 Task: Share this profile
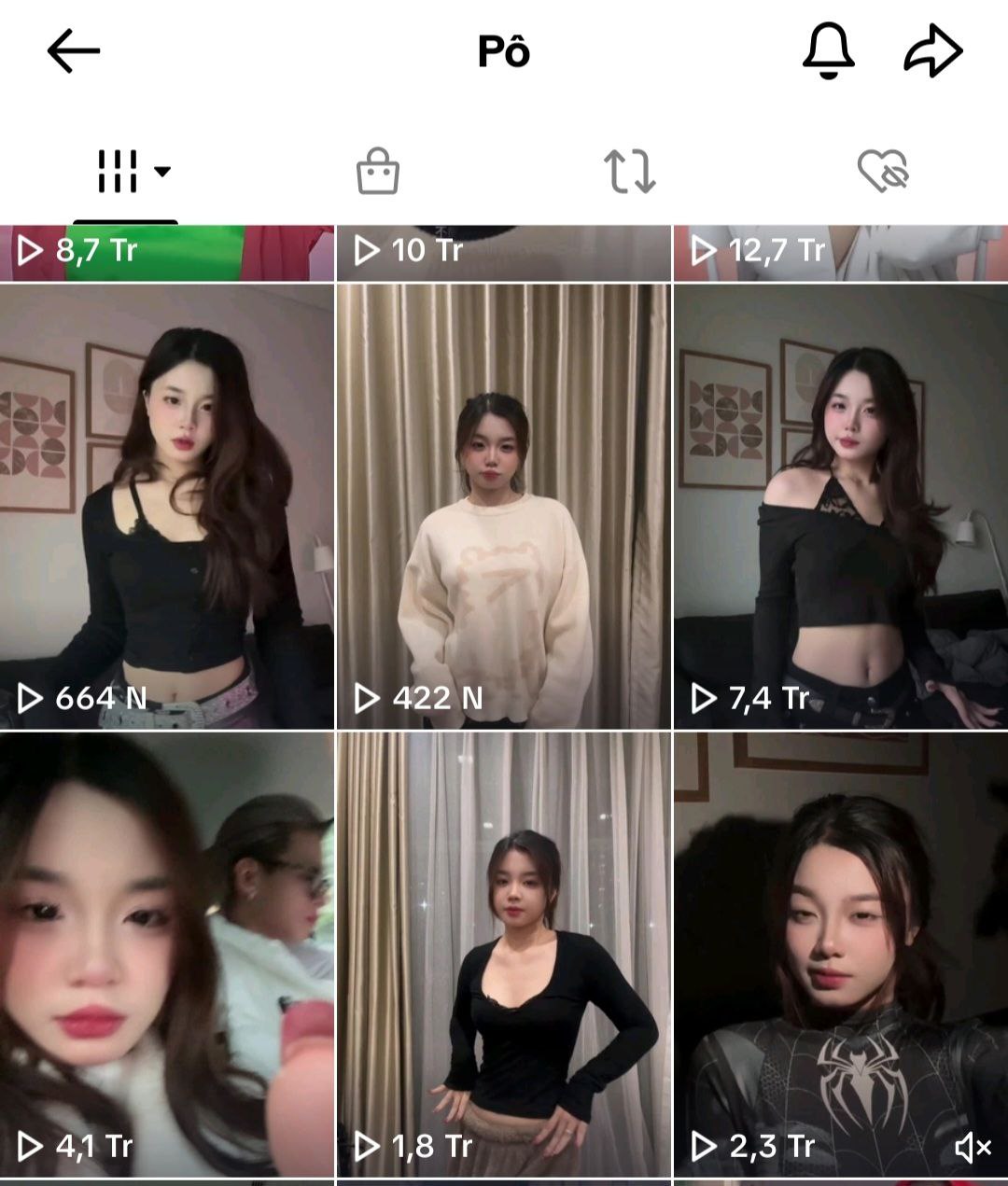(932, 50)
